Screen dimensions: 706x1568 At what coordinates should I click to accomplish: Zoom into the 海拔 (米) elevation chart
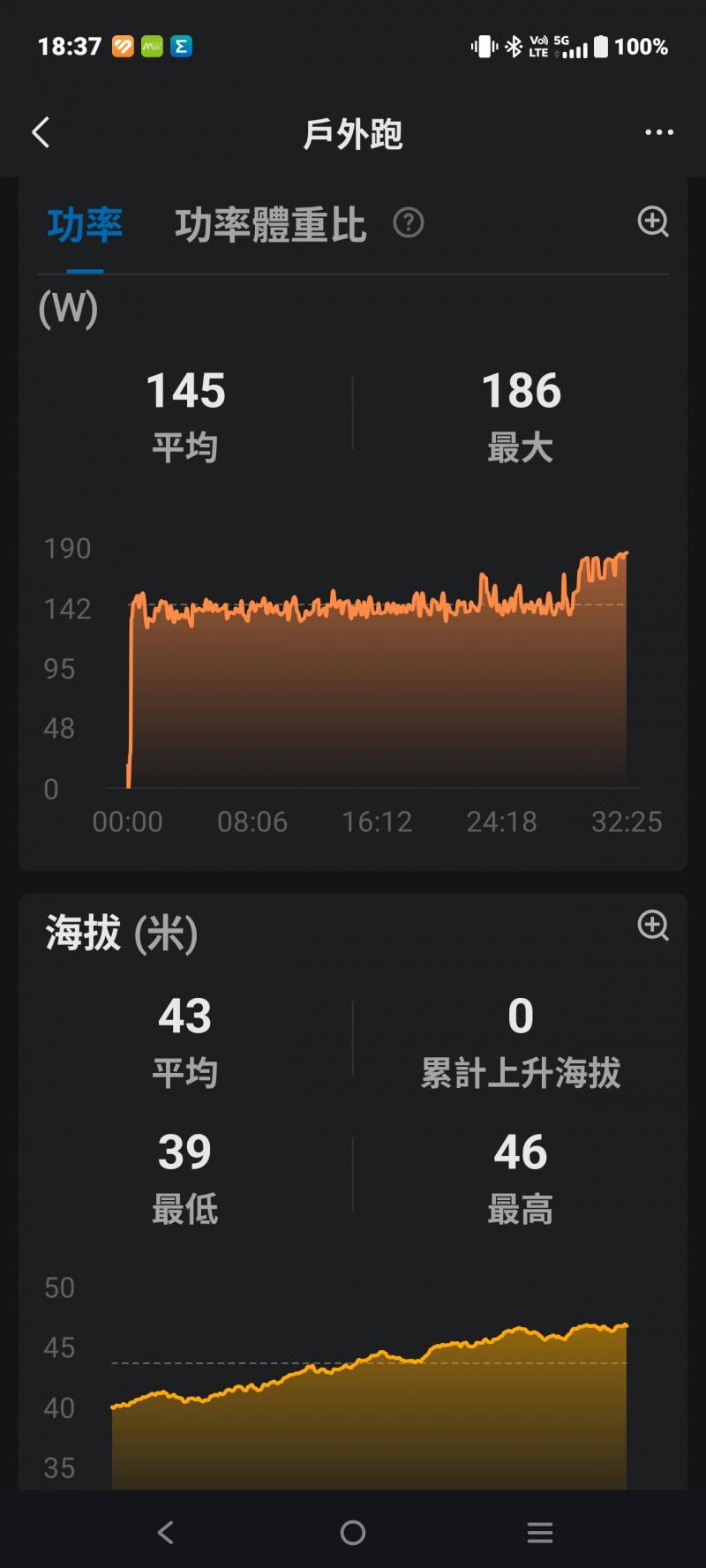653,926
